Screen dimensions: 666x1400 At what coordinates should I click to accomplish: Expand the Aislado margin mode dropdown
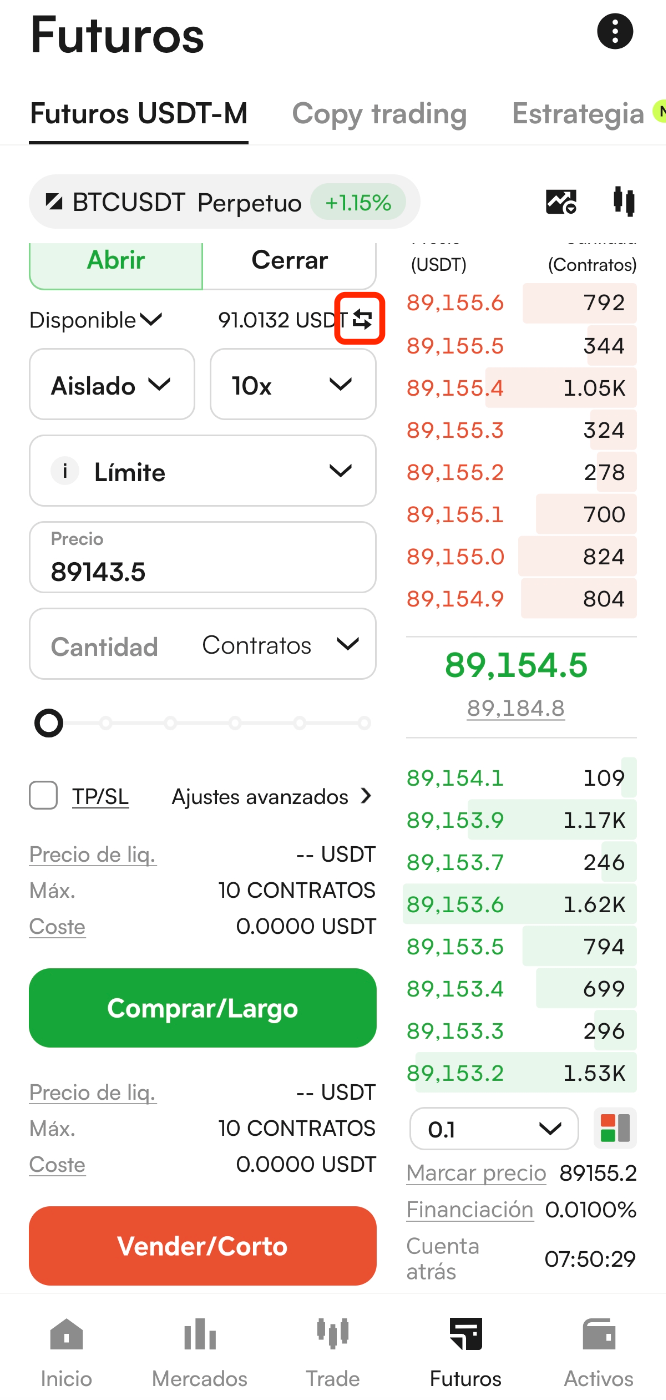112,385
